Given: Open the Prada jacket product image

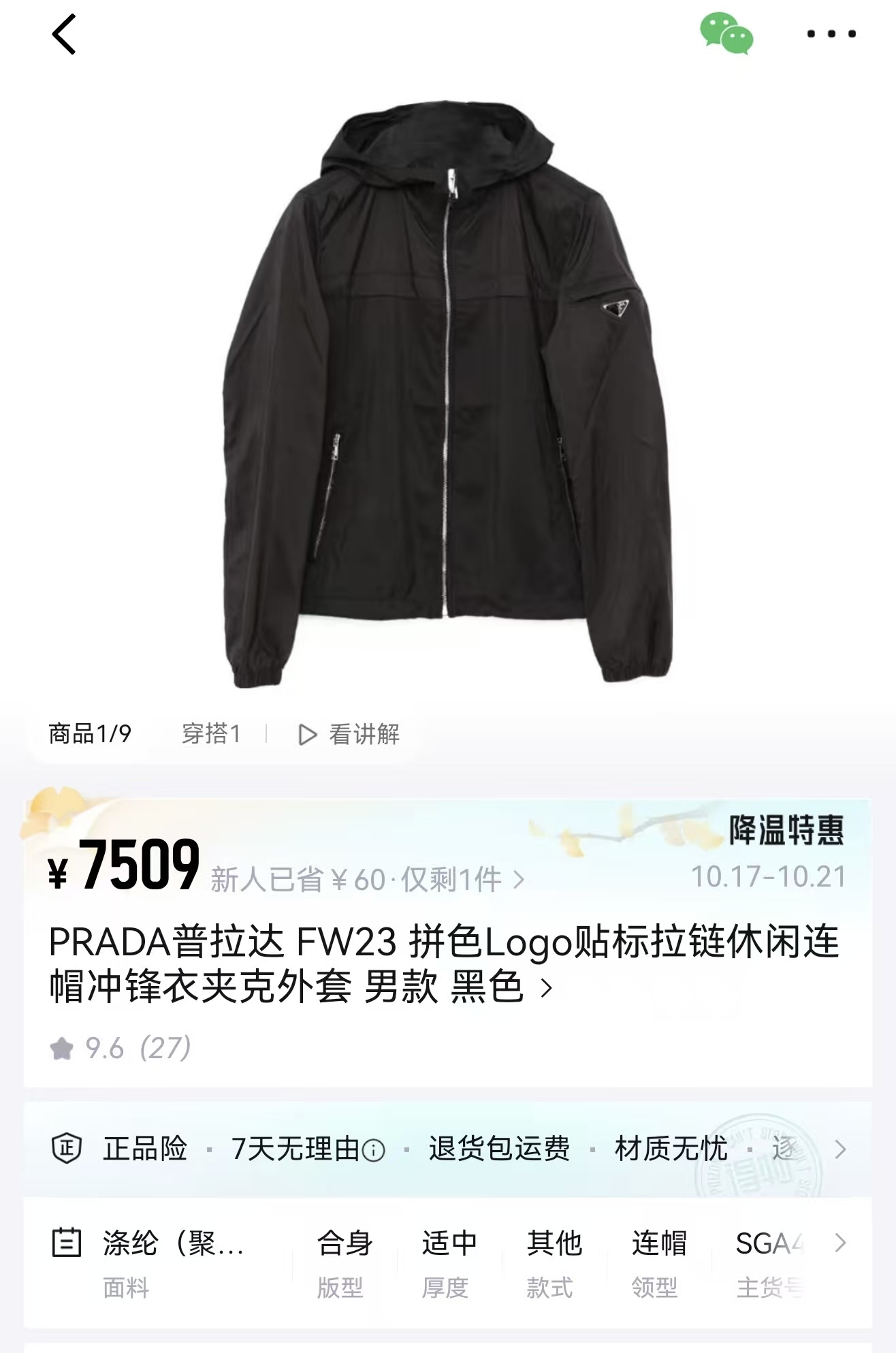Looking at the screenshot, I should [x=448, y=395].
